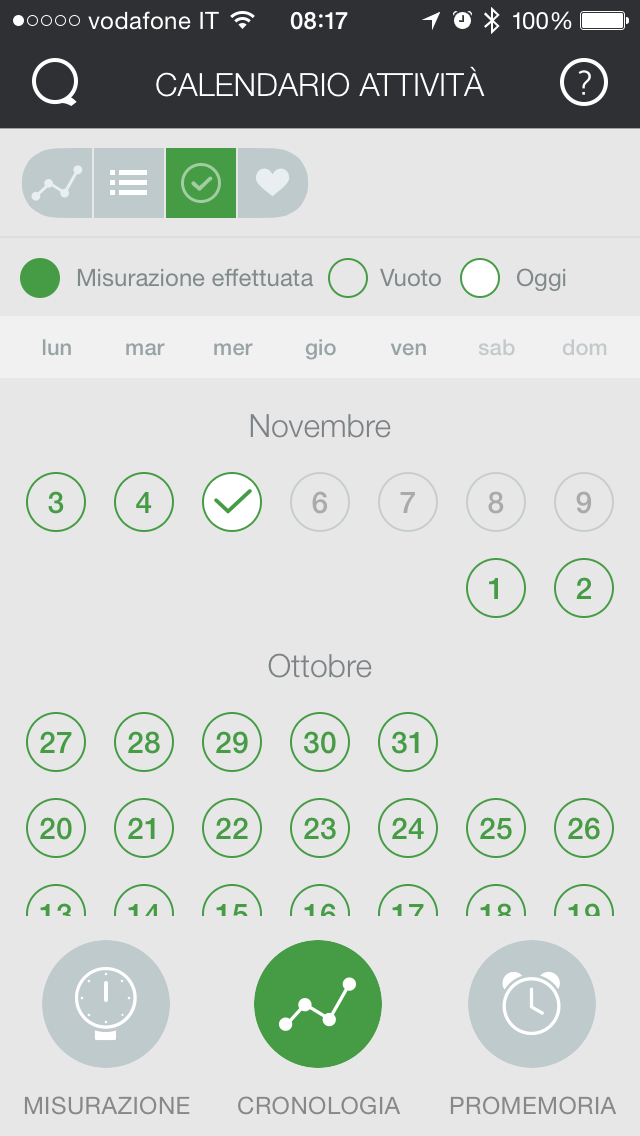Switch to the graph chart view
The width and height of the screenshot is (640, 1136).
[x=57, y=183]
